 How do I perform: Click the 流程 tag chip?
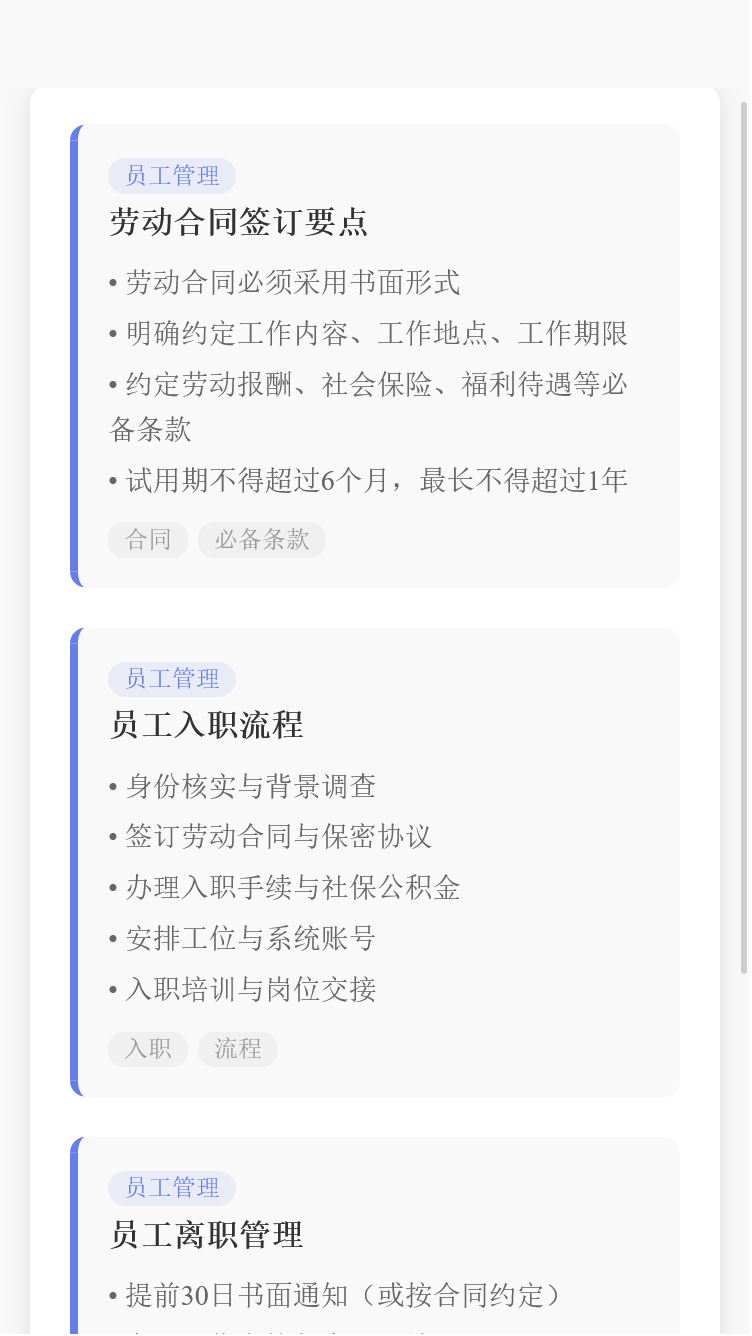pos(237,1049)
